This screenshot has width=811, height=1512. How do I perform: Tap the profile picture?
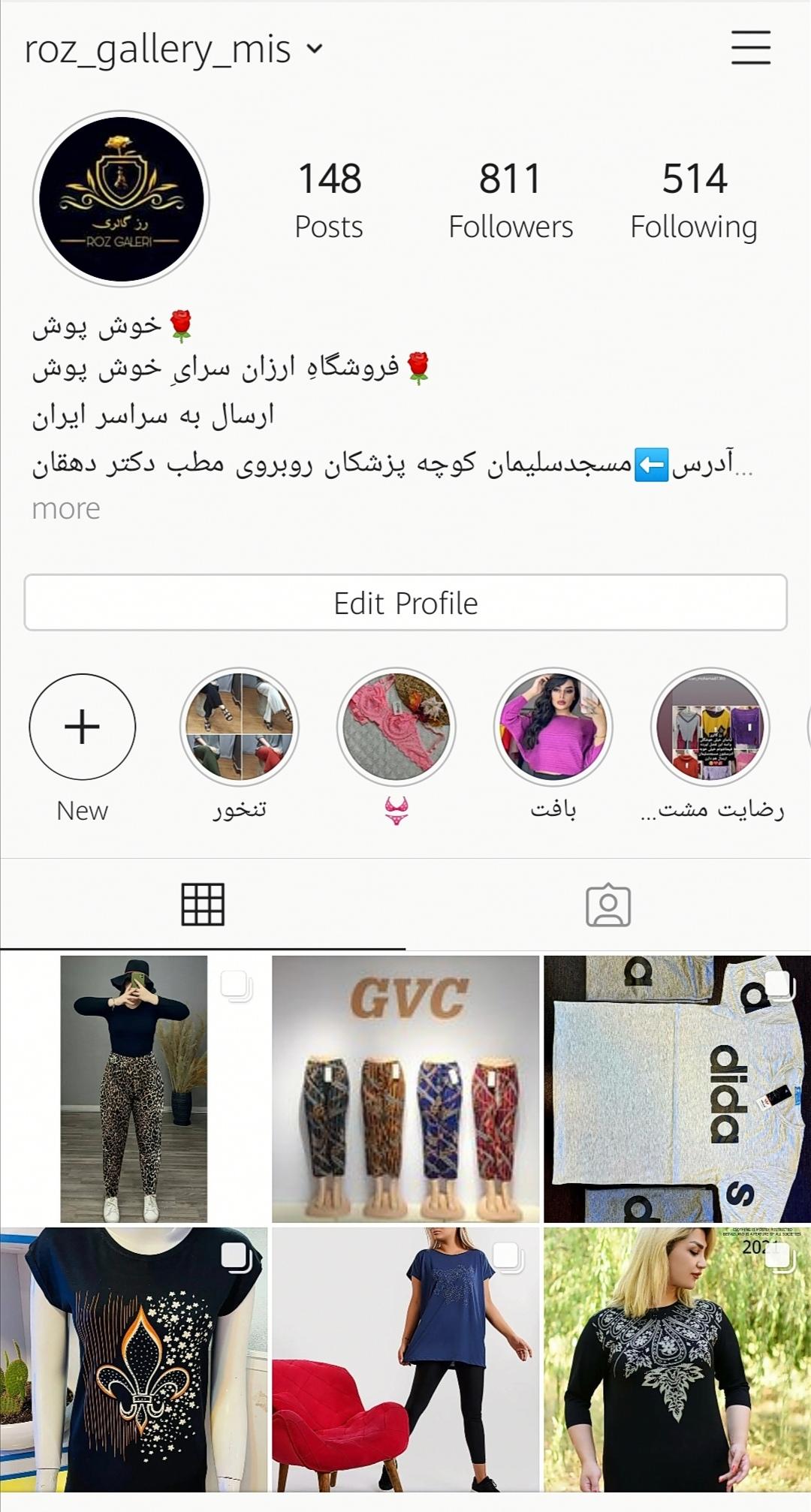121,199
